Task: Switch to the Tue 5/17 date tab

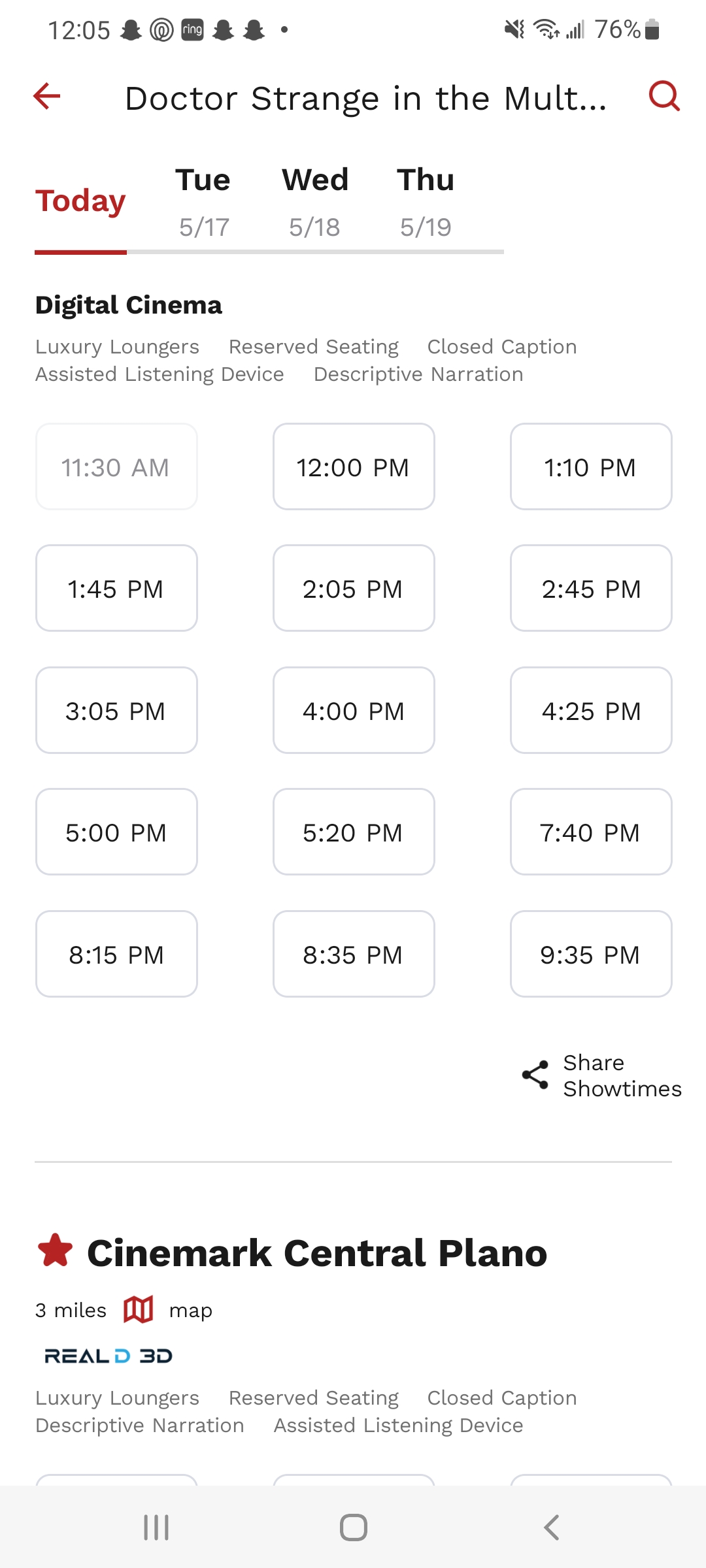Action: click(x=203, y=203)
